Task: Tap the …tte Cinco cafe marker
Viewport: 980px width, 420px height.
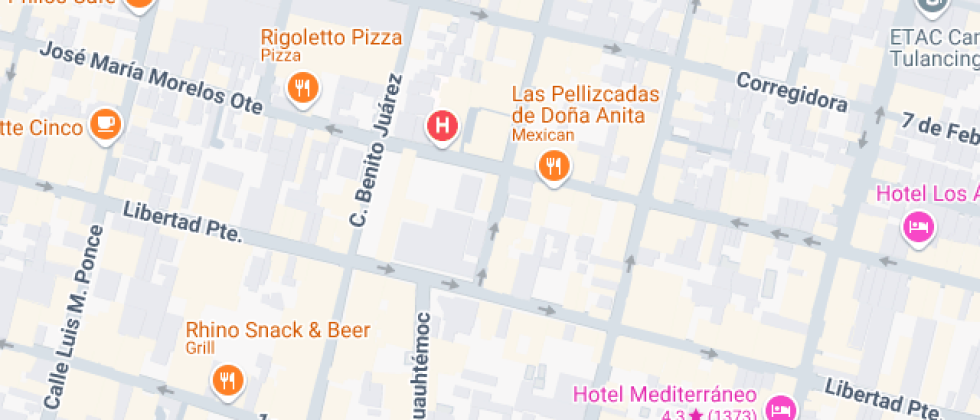Action: [x=106, y=125]
